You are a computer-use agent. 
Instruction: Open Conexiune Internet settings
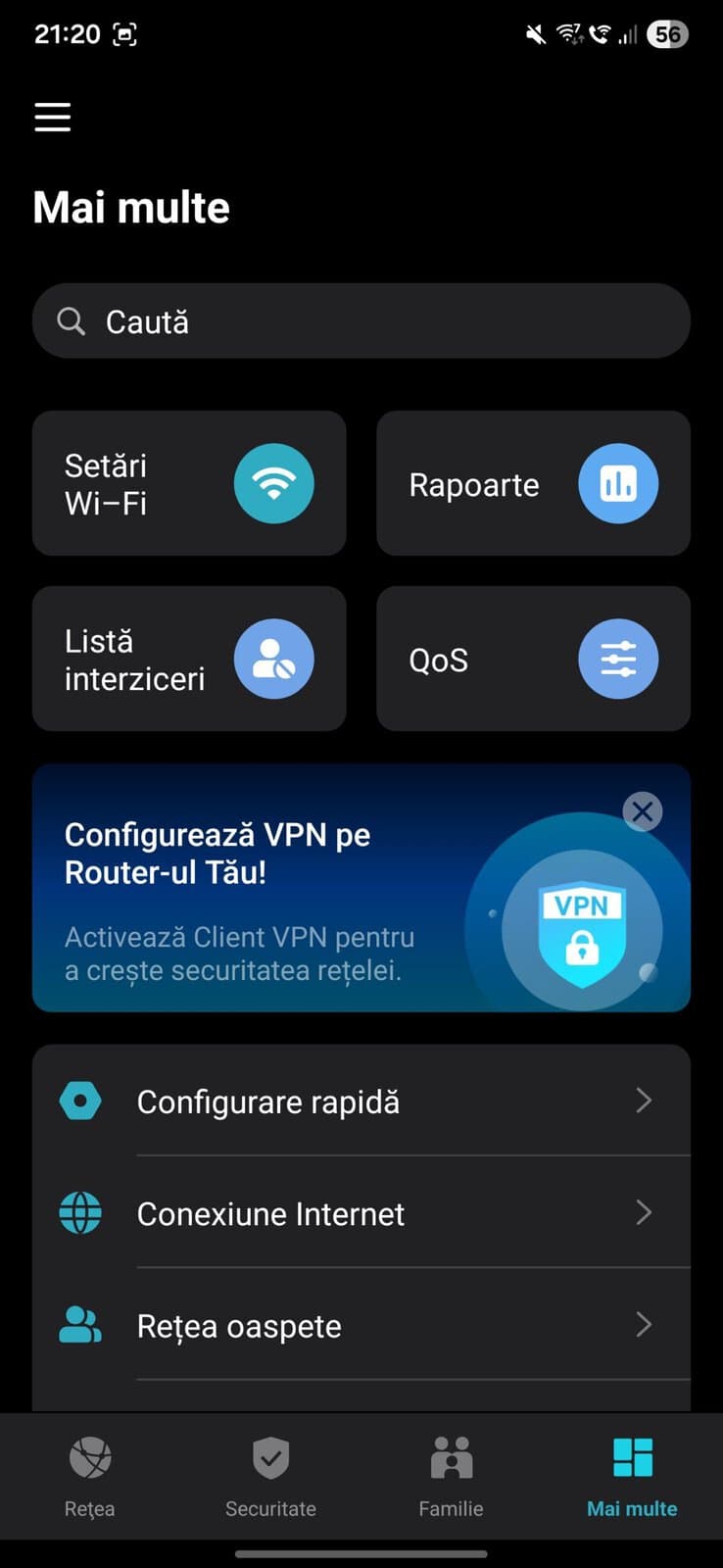(x=361, y=1213)
